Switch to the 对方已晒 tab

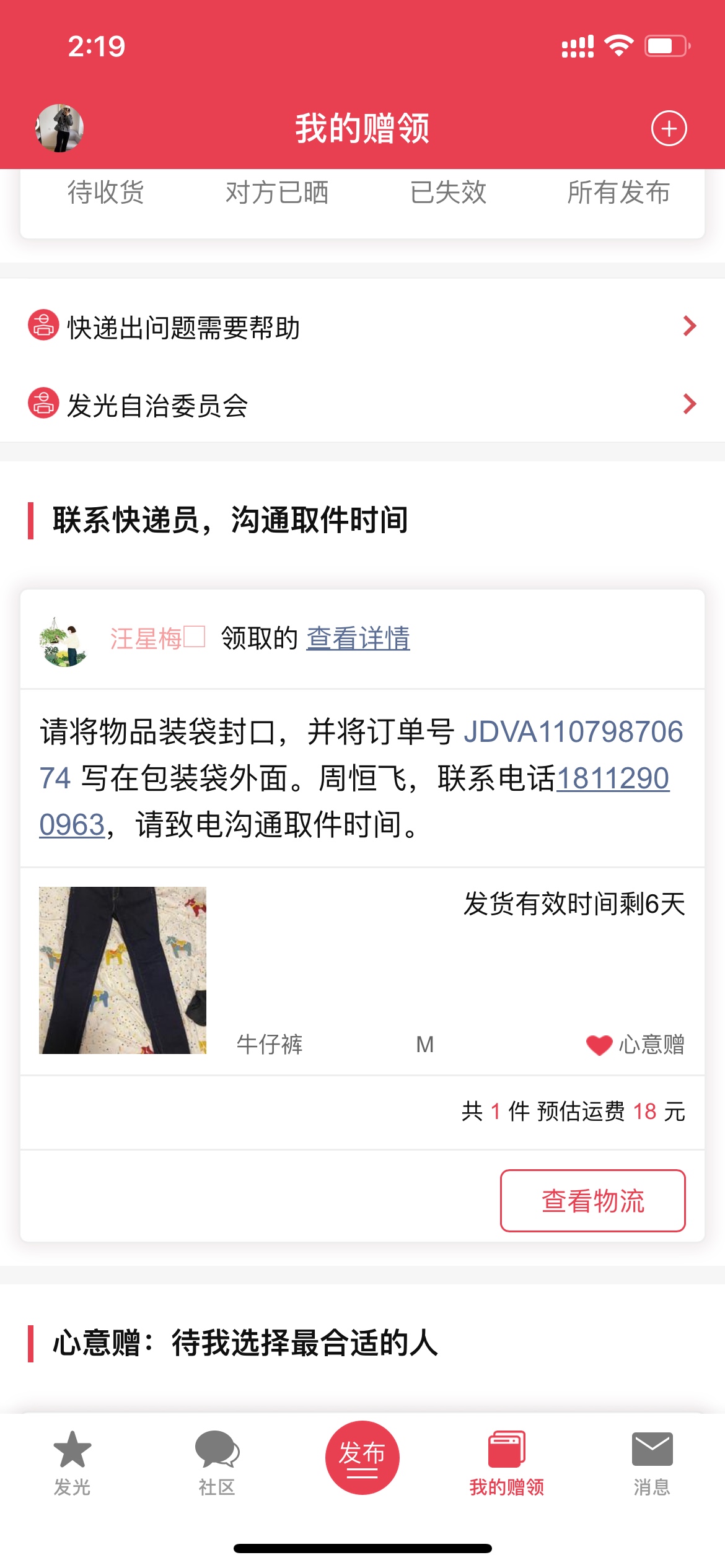pyautogui.click(x=276, y=192)
